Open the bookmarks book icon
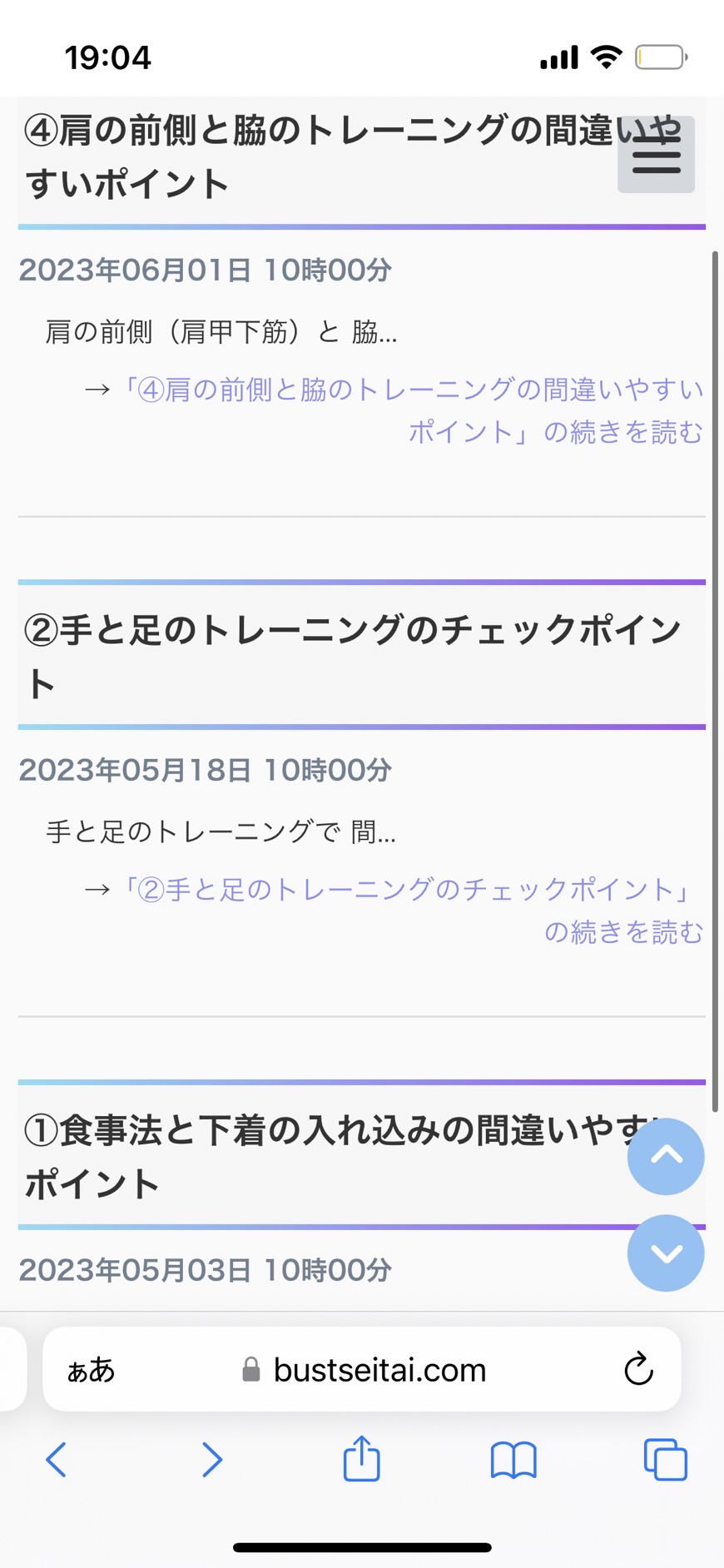This screenshot has height=1568, width=724. tap(513, 1460)
